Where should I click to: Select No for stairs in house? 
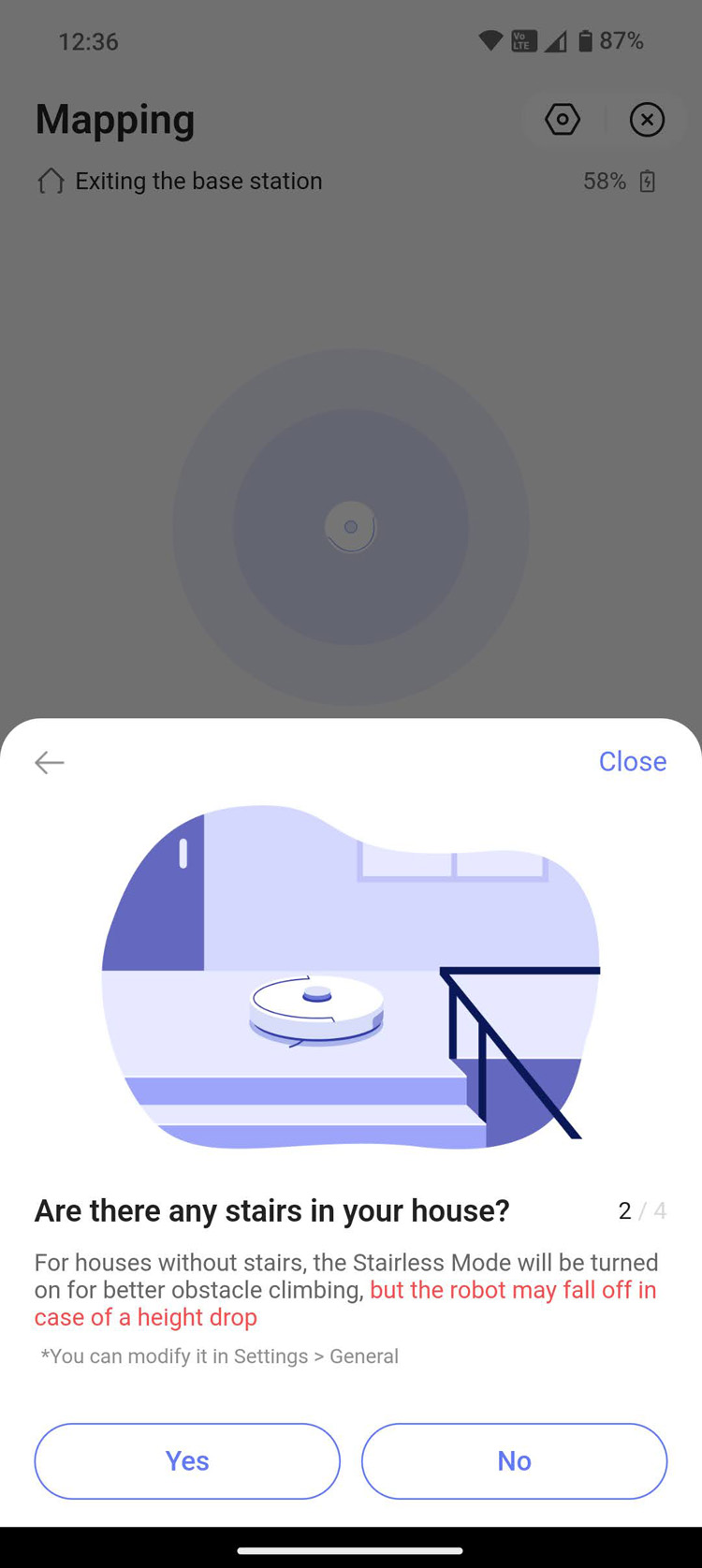514,1460
